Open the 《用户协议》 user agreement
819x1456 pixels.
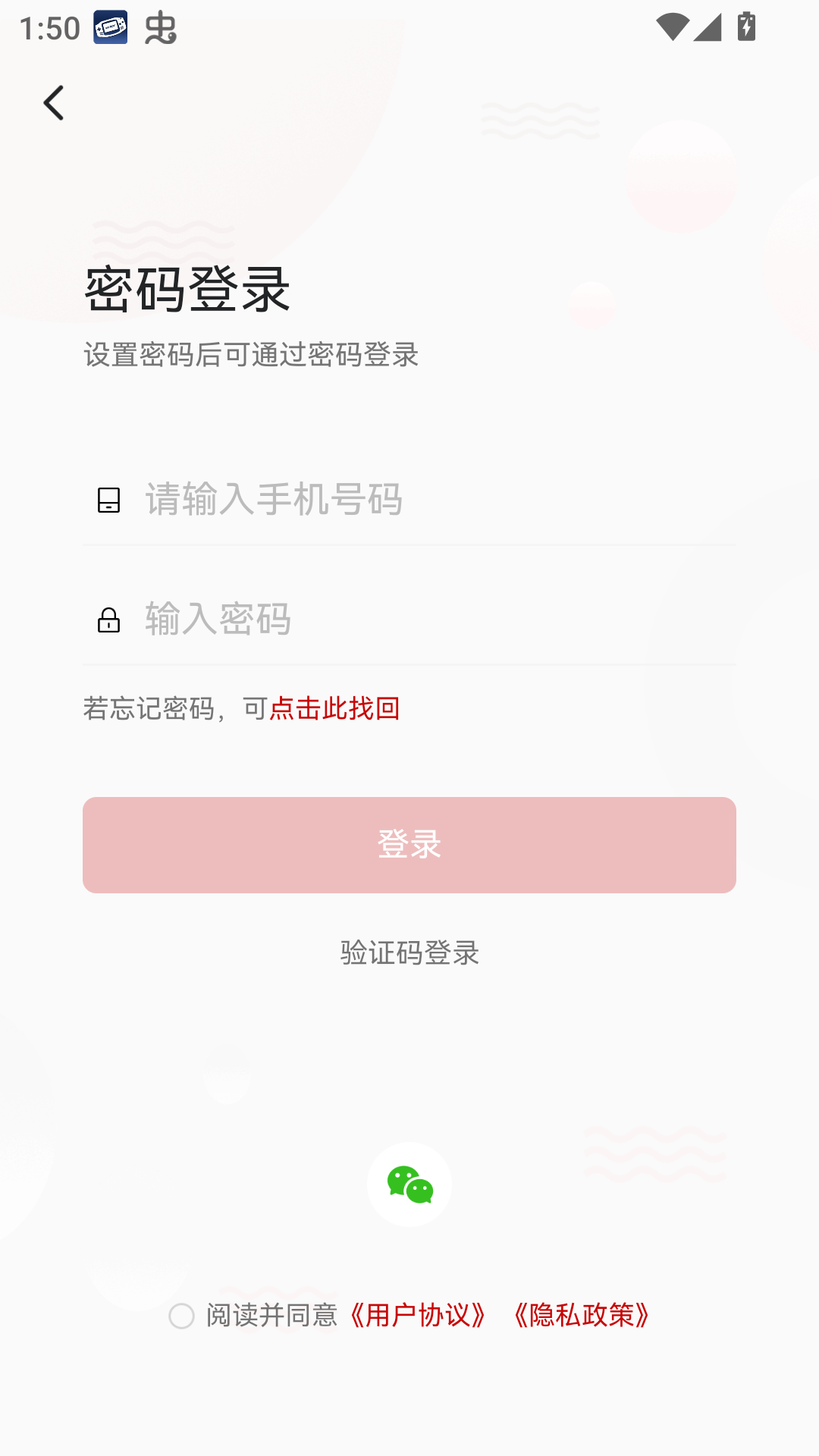click(x=417, y=1316)
